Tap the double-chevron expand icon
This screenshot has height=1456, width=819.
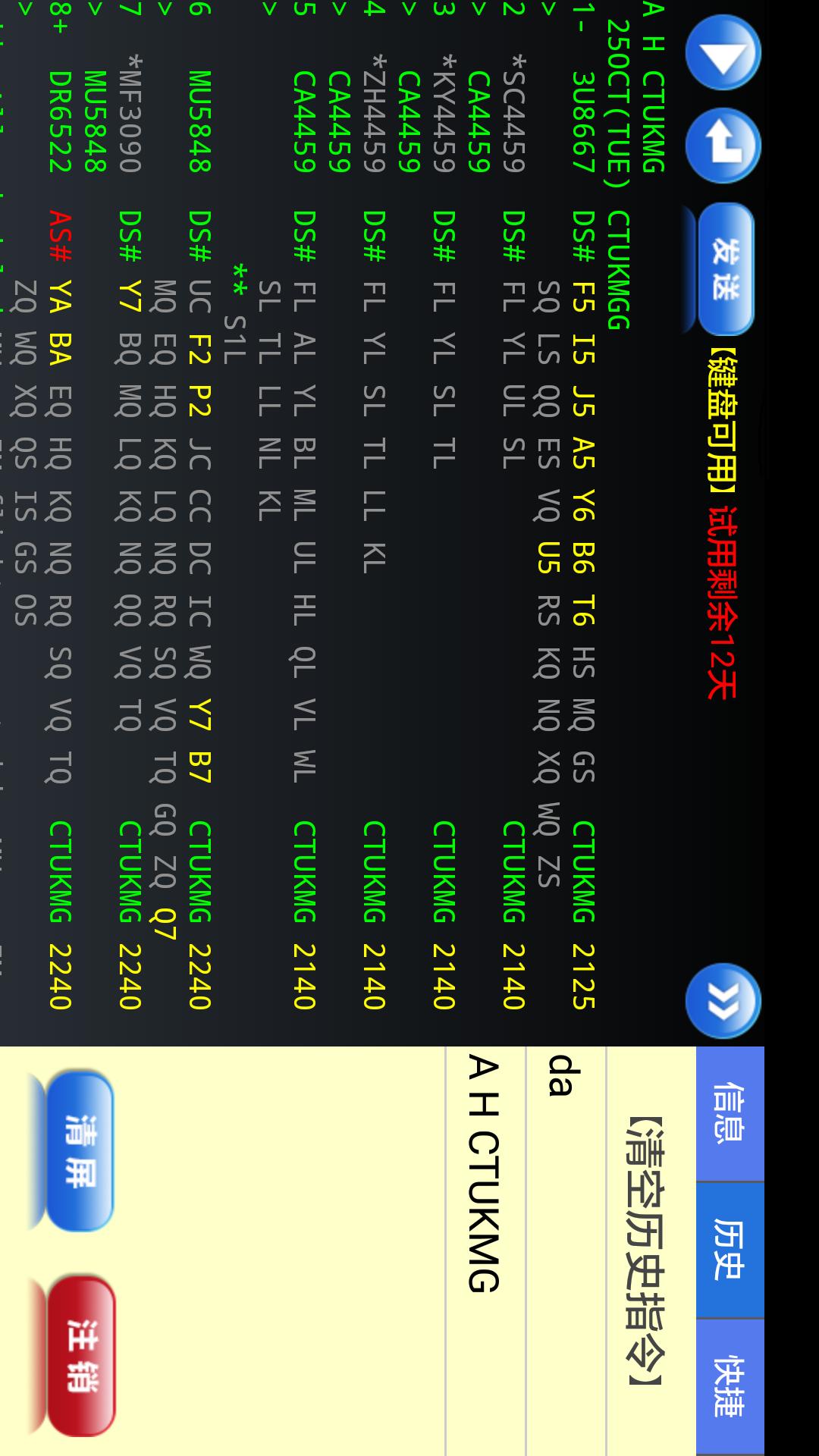pyautogui.click(x=723, y=1000)
